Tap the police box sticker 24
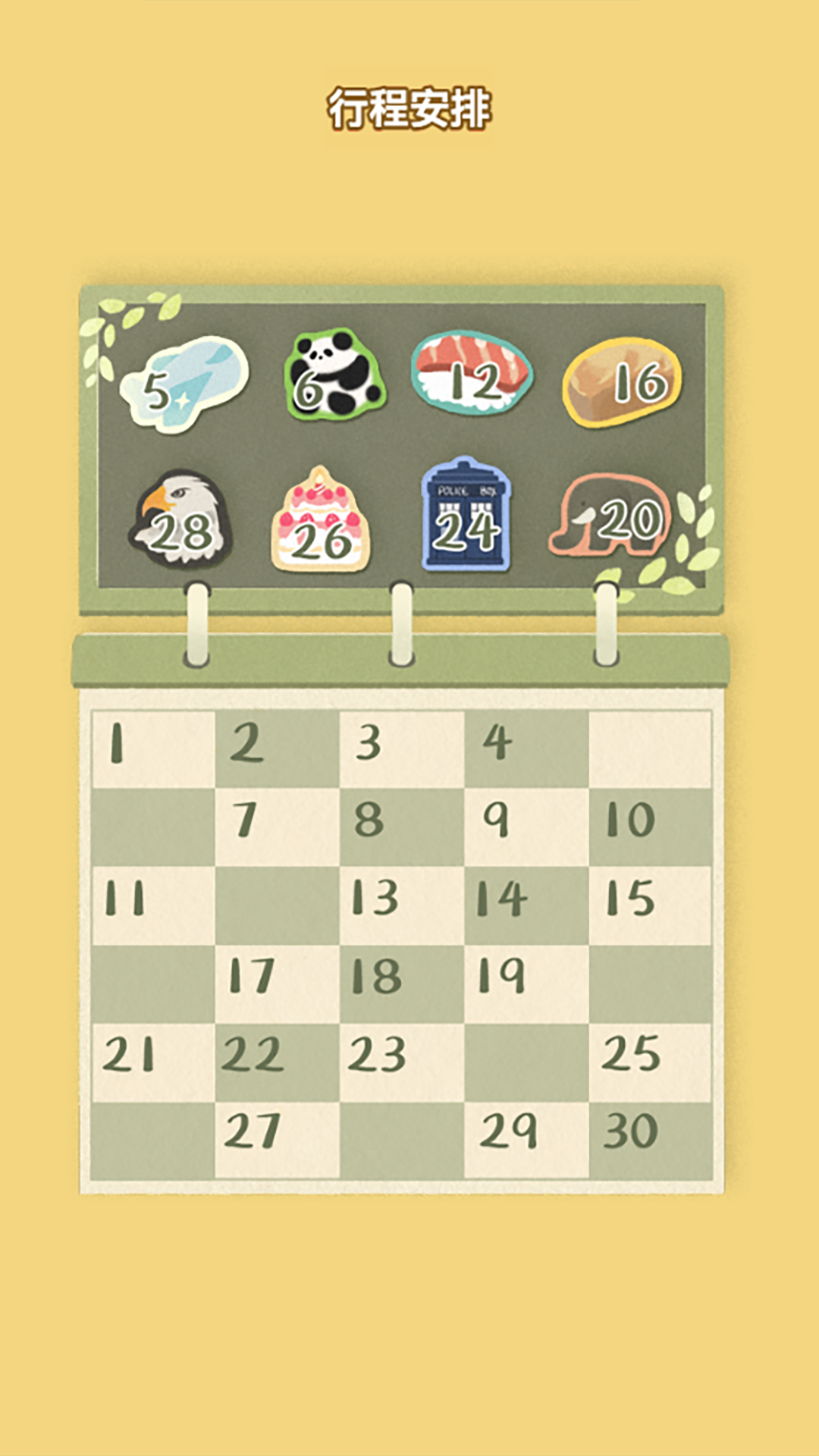The height and width of the screenshot is (1456, 819). click(x=466, y=516)
